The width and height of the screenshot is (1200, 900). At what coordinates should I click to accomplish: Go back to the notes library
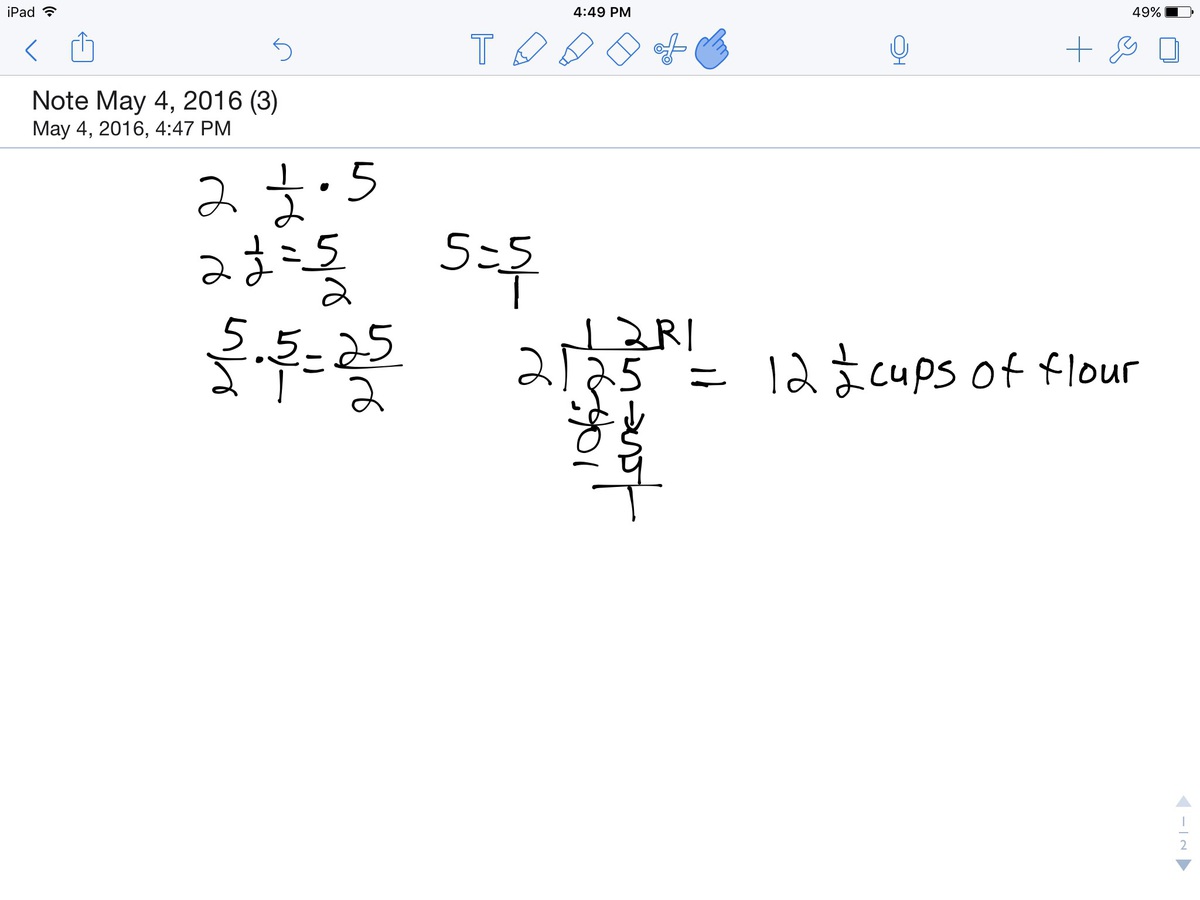pyautogui.click(x=31, y=48)
